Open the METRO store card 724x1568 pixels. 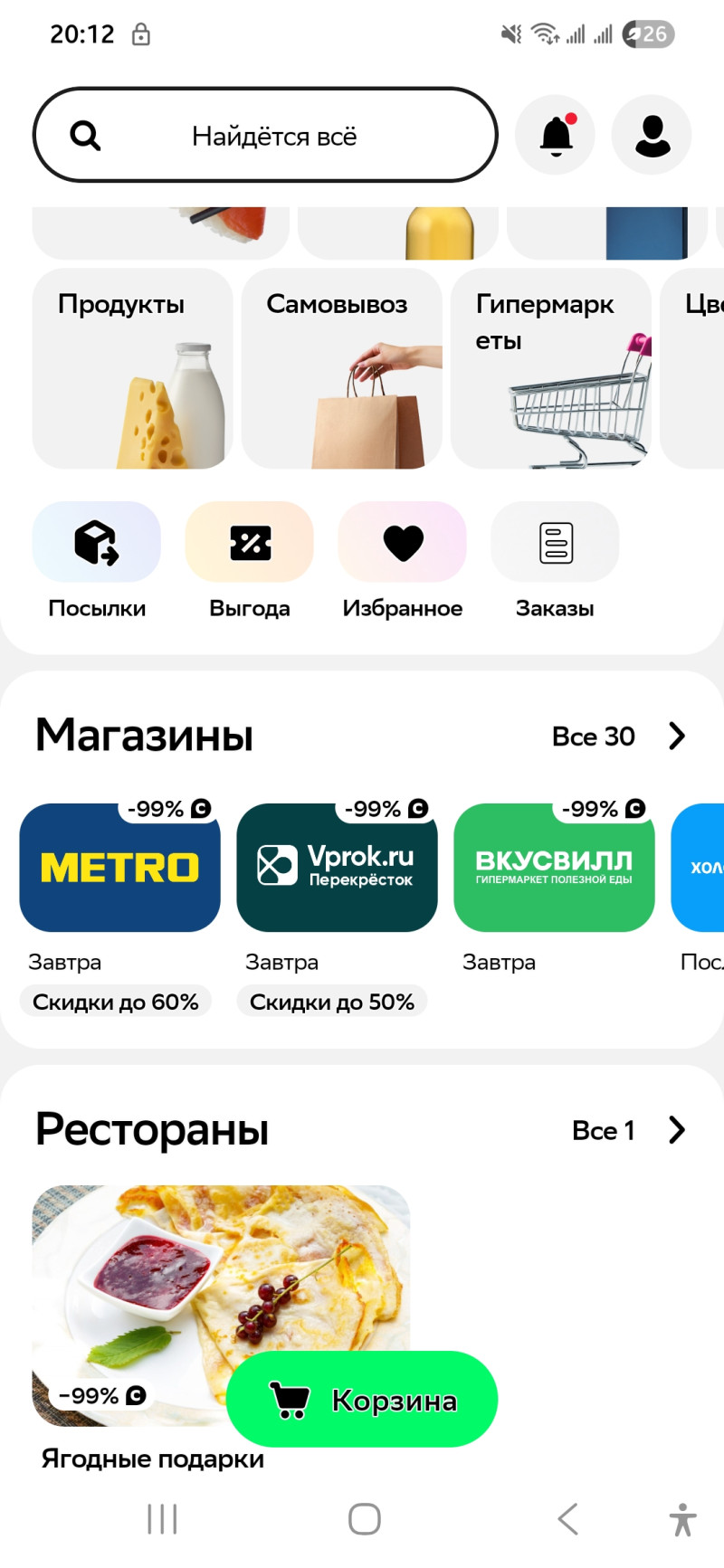119,869
